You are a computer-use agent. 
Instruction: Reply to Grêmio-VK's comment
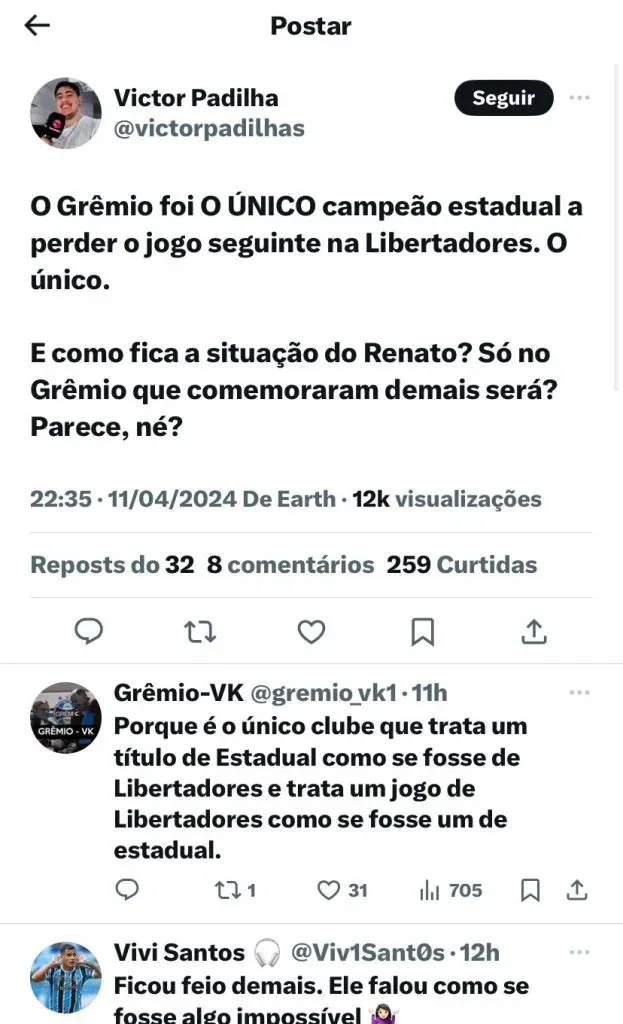coord(127,889)
